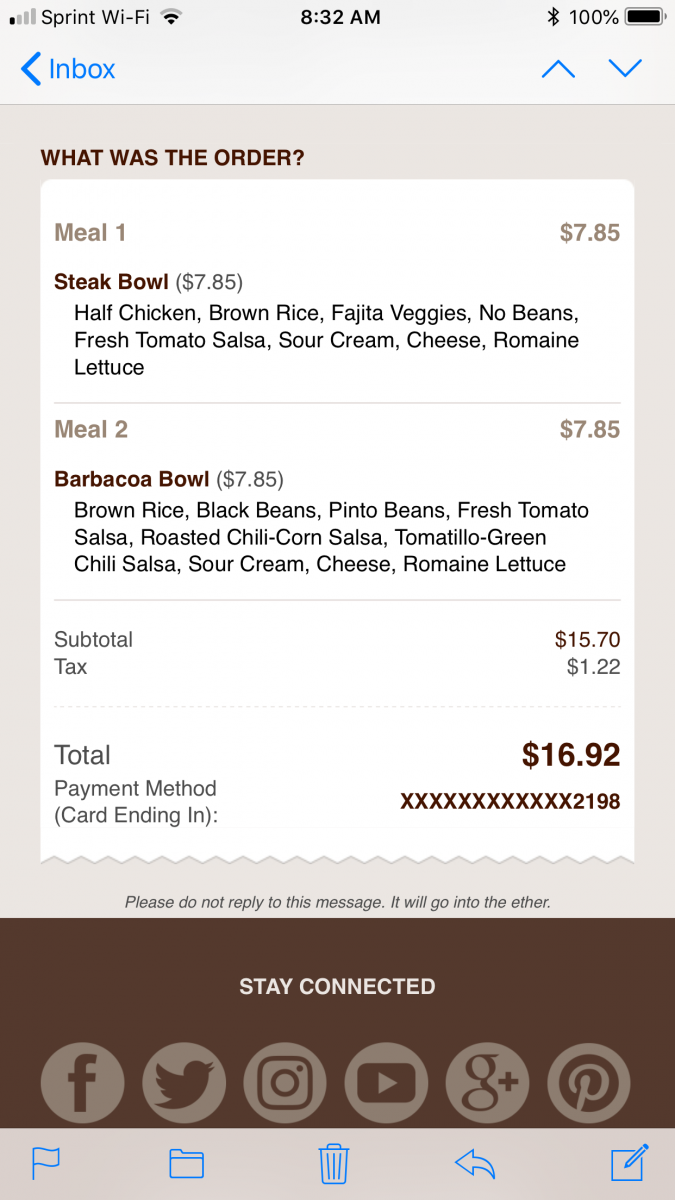The height and width of the screenshot is (1200, 675).
Task: Delete this email with the trash icon
Action: tap(333, 1163)
